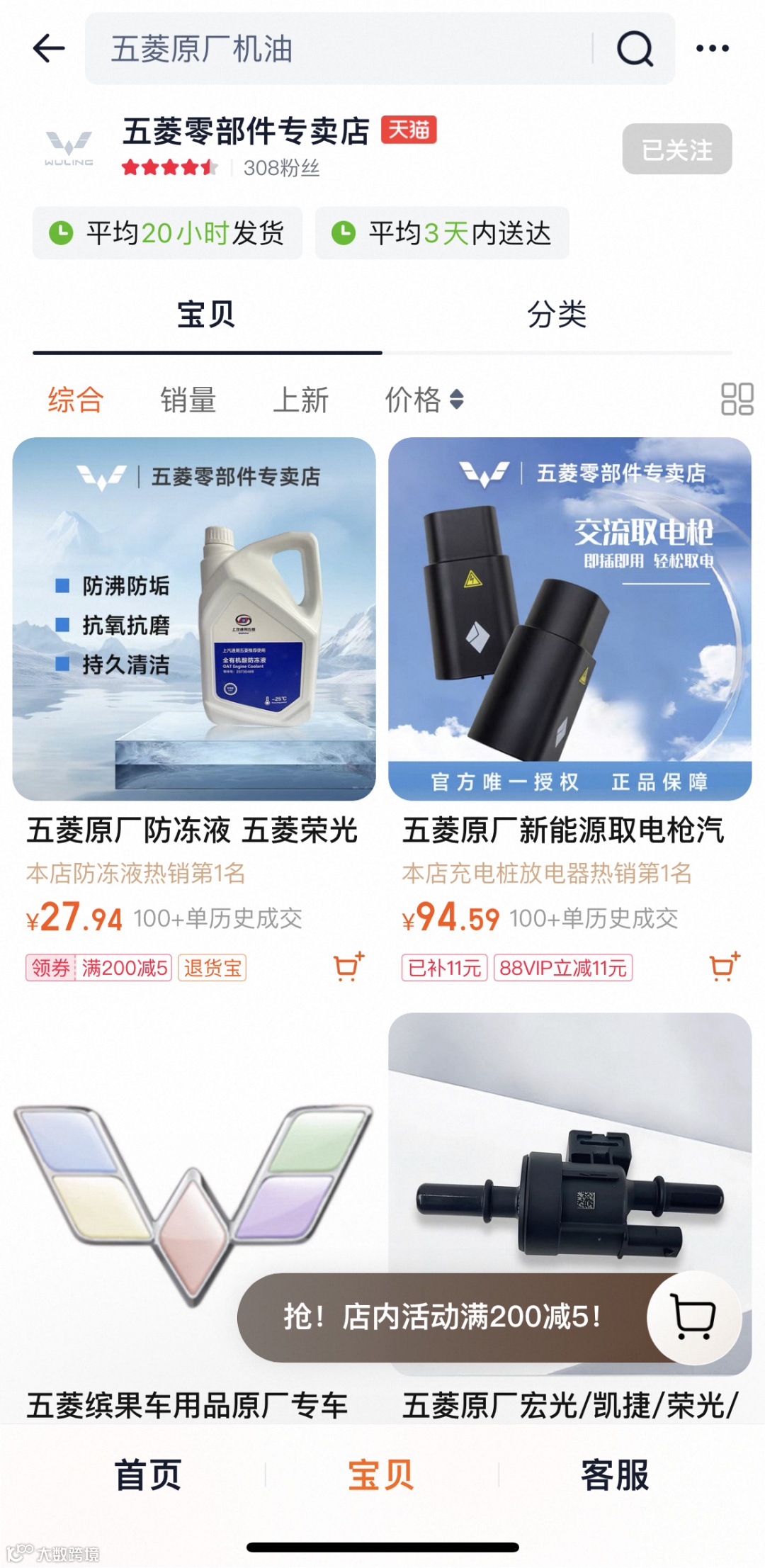This screenshot has height=1568, width=765.
Task: Sort products by 销量
Action: coord(188,400)
